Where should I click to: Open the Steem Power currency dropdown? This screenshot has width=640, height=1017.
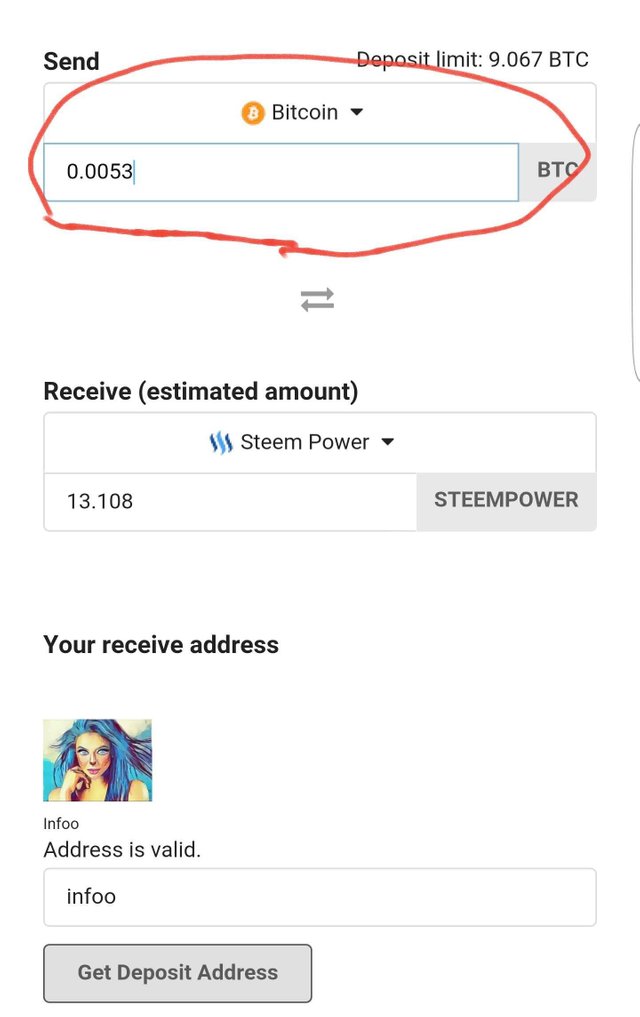[304, 442]
